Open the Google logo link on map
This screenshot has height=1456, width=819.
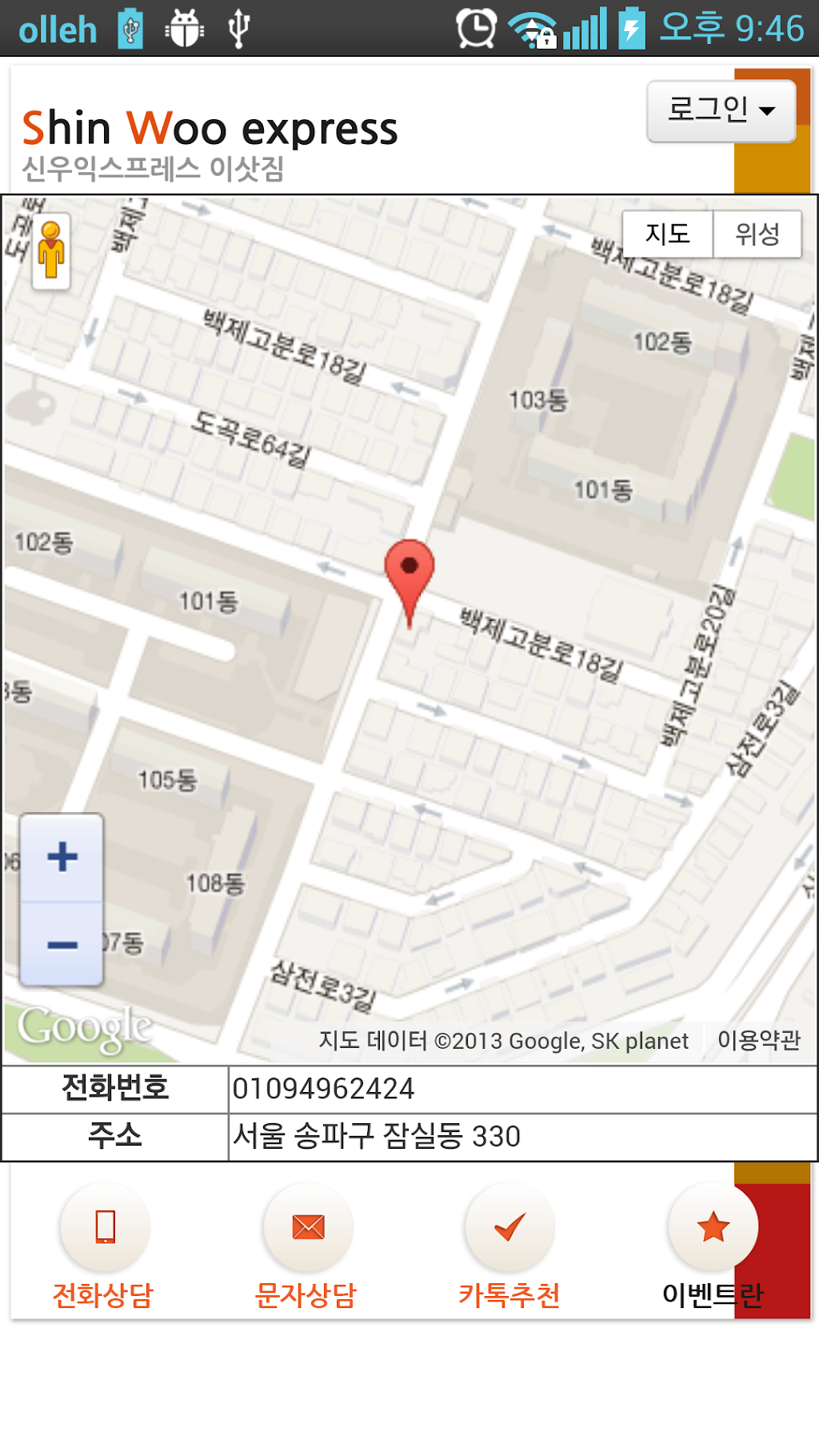click(x=85, y=1028)
